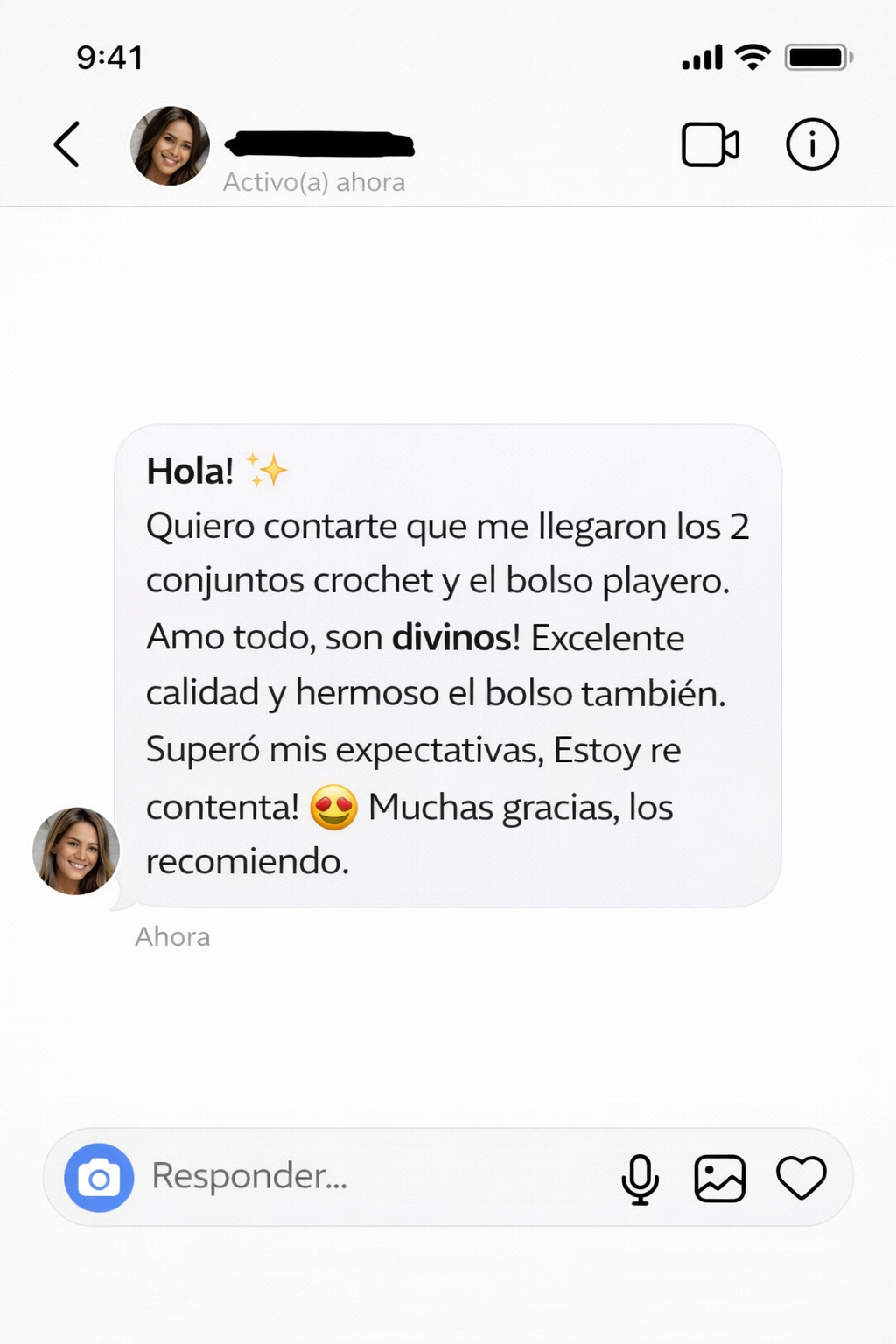Send a heart with the heart icon
This screenshot has width=896, height=1344.
coord(801,1178)
